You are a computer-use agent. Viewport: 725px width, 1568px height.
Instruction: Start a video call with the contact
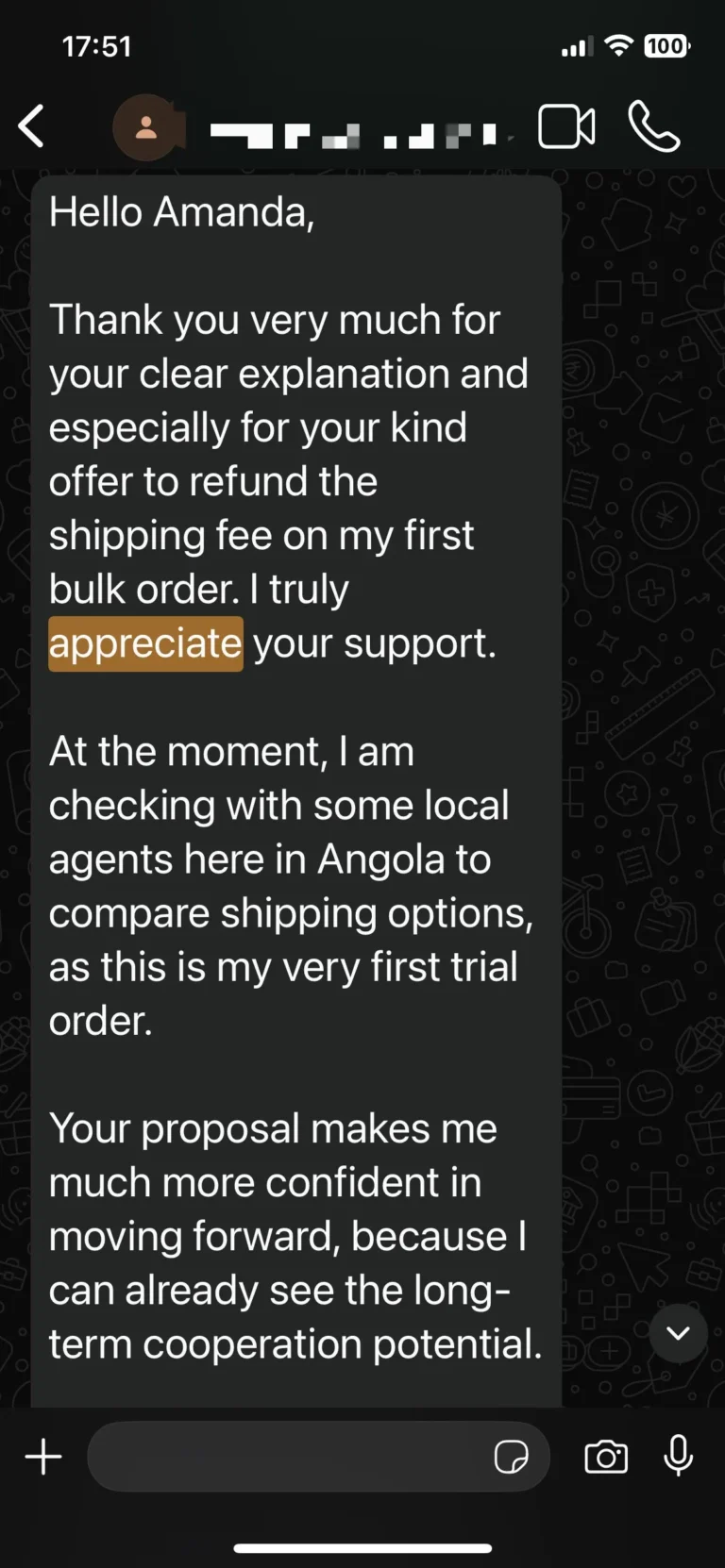[x=565, y=126]
